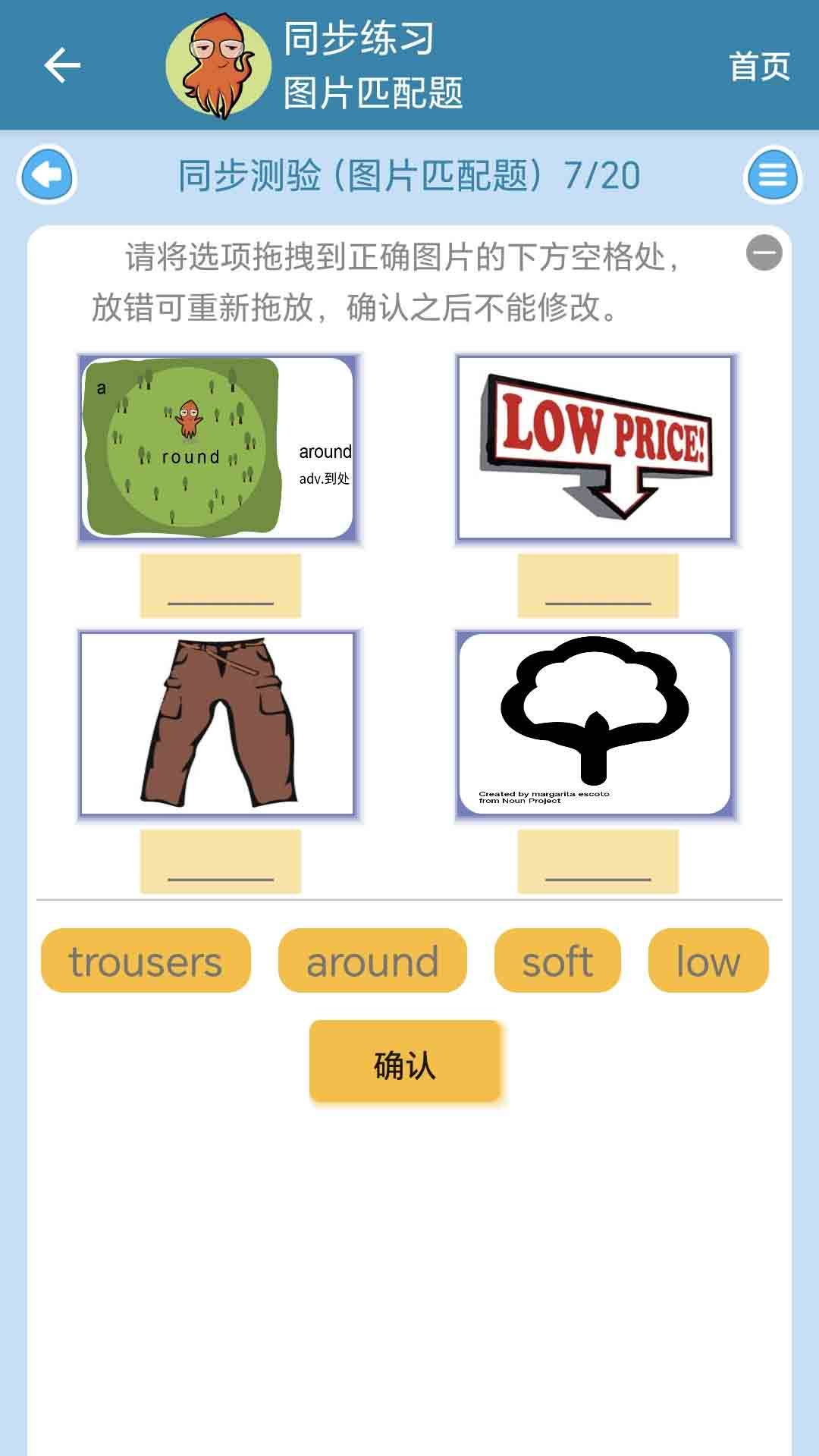Tap the blank under the trousers picture
This screenshot has height=1456, width=819.
(x=221, y=861)
